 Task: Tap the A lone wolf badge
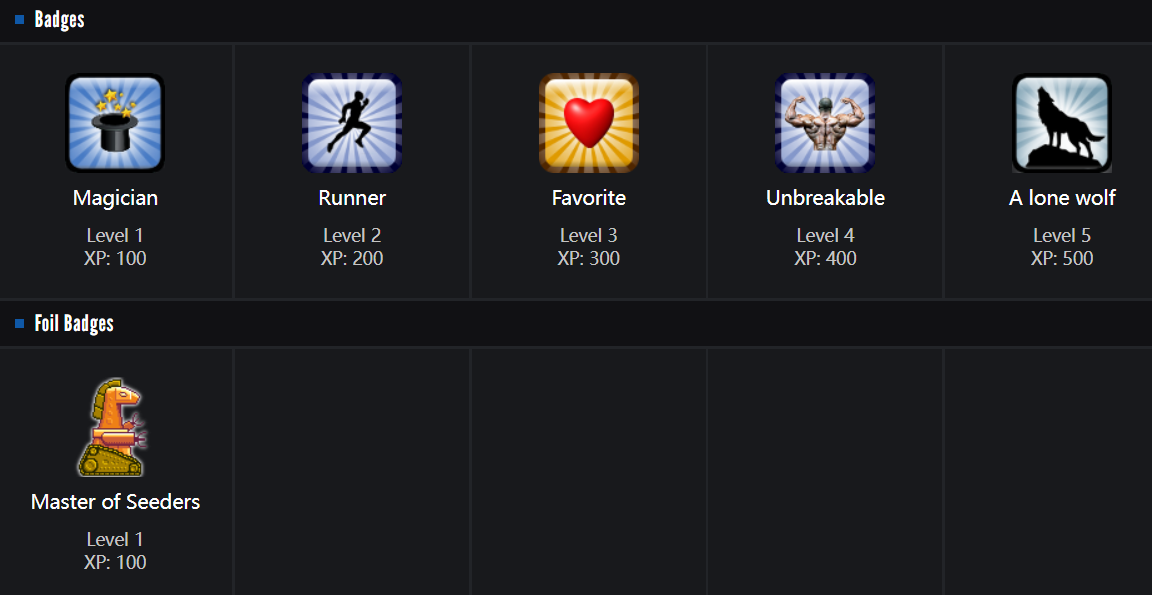(x=1061, y=124)
